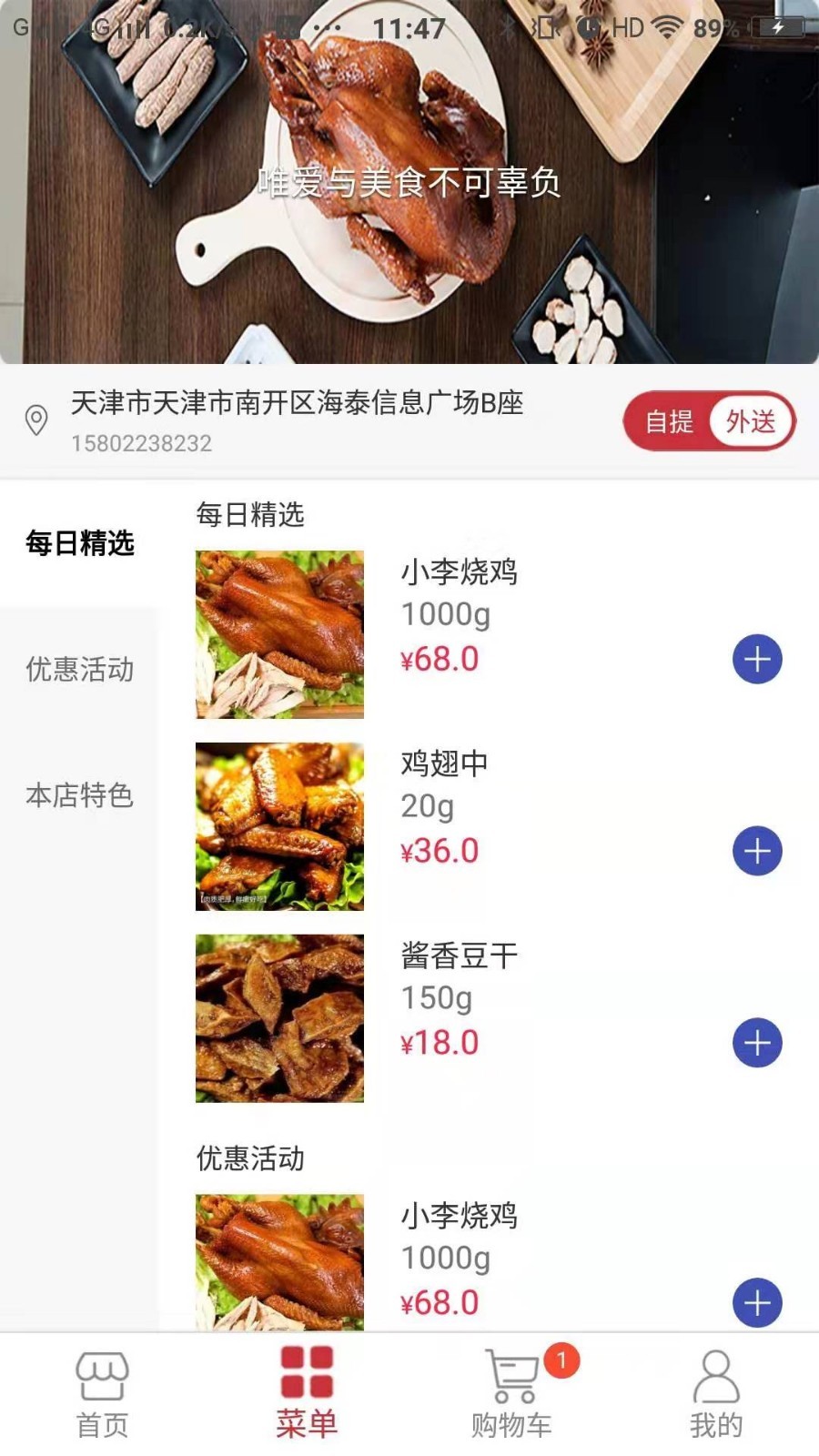This screenshot has width=819, height=1456.
Task: Show the 本店特色 category
Action: click(x=80, y=795)
